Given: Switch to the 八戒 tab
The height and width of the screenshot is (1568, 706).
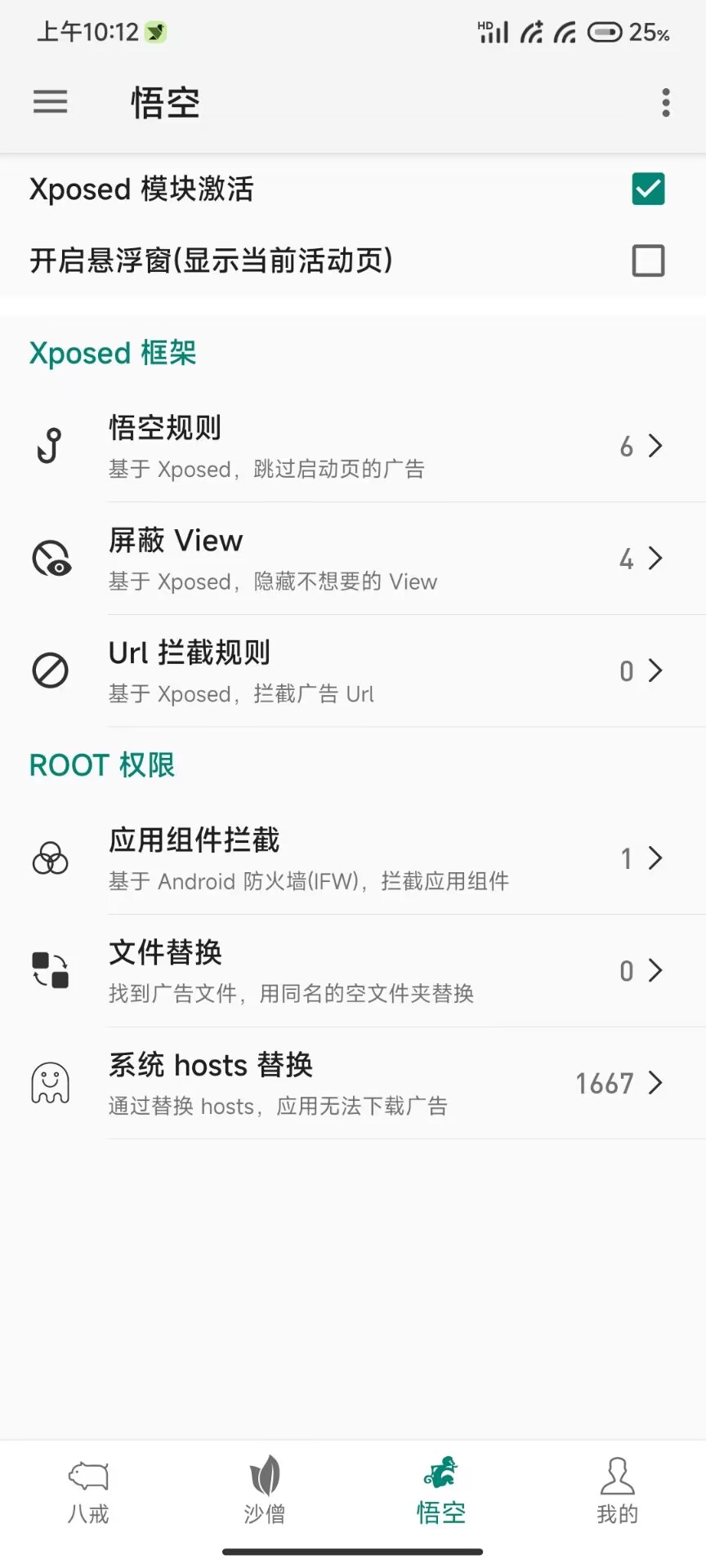Looking at the screenshot, I should pyautogui.click(x=88, y=1491).
